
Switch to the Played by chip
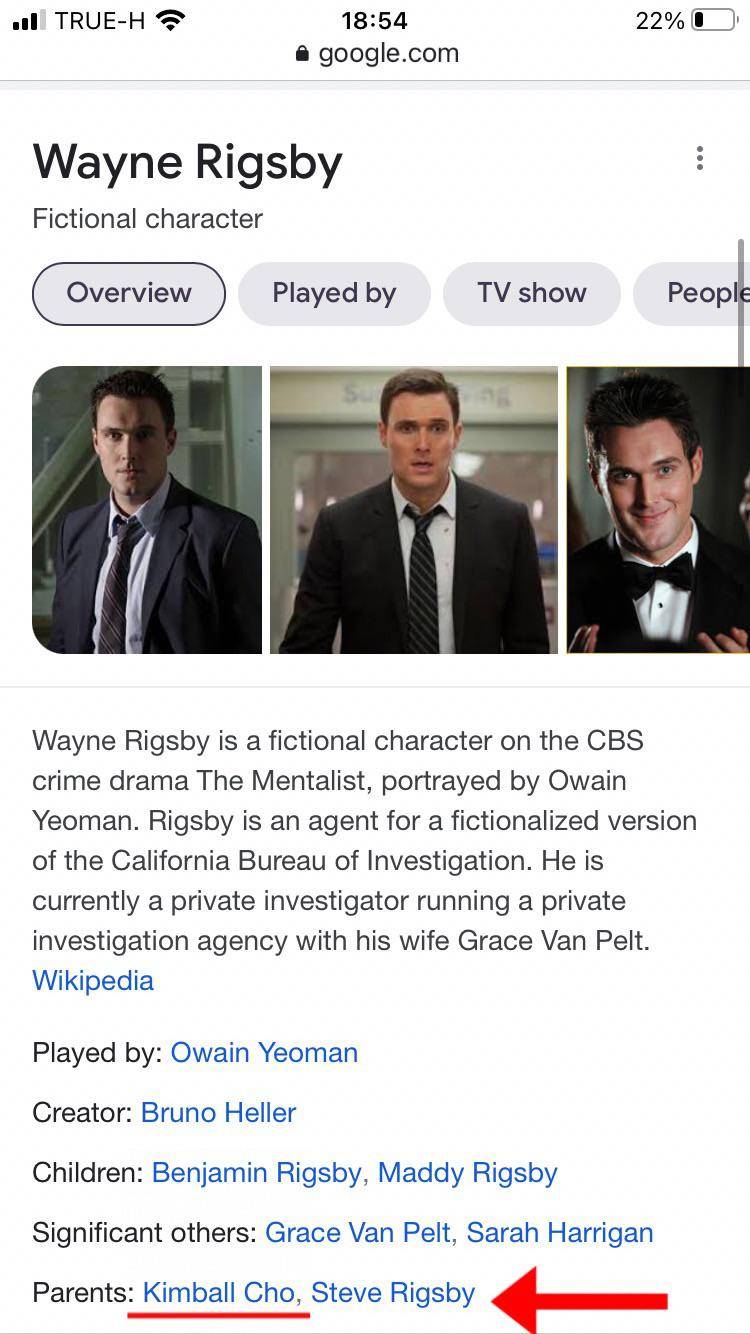334,293
